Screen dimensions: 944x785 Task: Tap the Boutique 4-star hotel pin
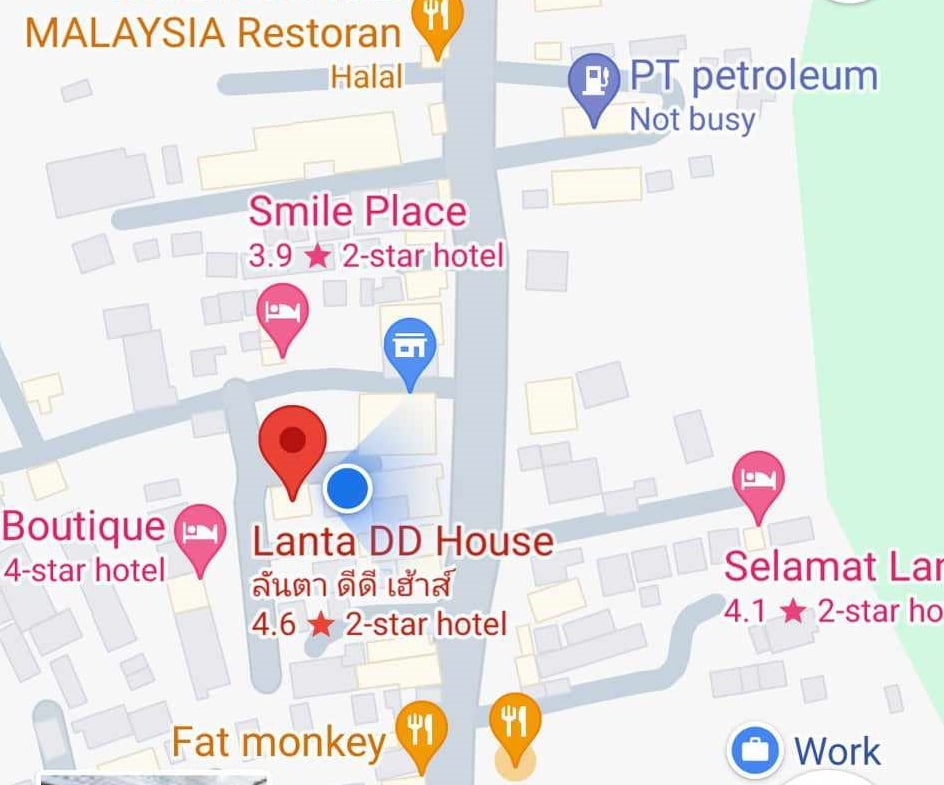coord(201,532)
